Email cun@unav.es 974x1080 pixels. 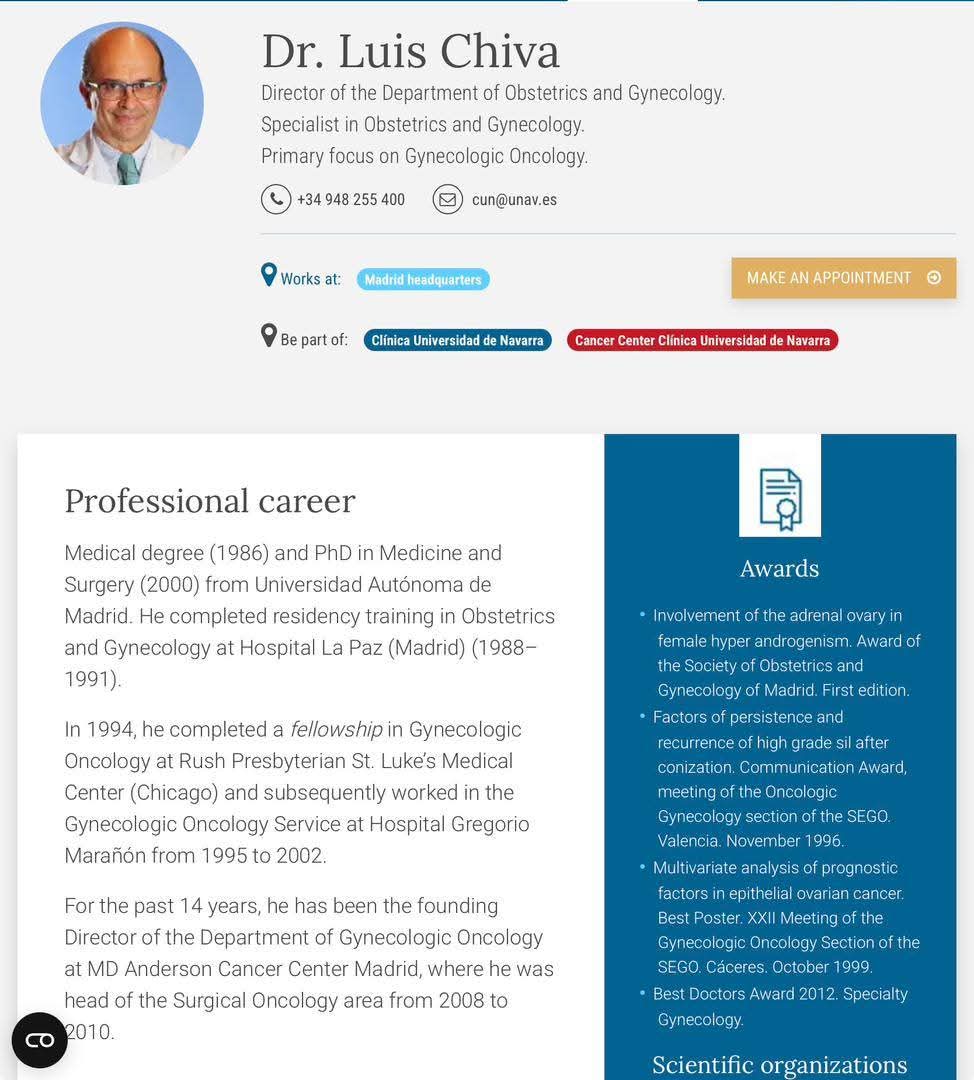click(513, 199)
